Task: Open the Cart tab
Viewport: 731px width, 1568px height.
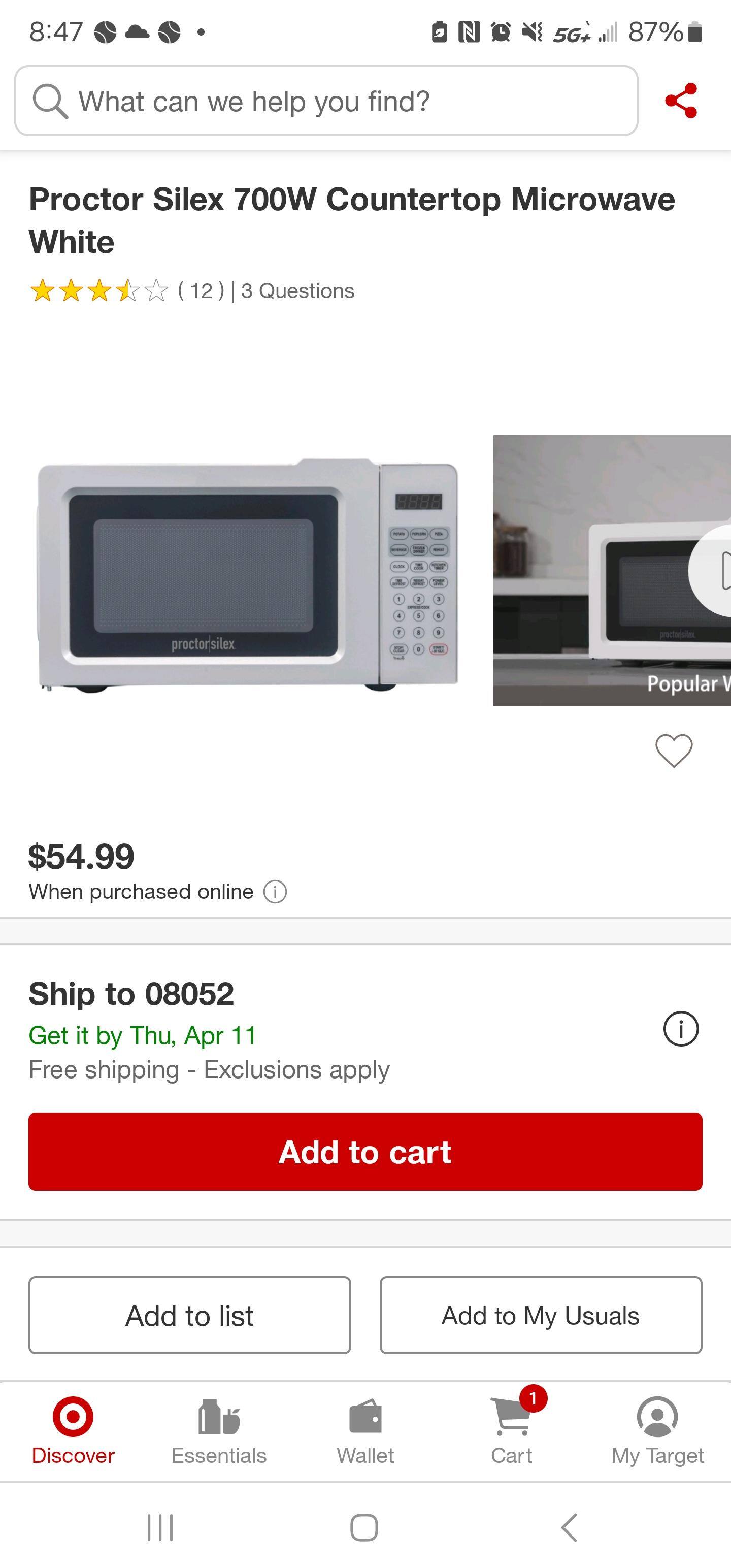Action: point(511,1430)
